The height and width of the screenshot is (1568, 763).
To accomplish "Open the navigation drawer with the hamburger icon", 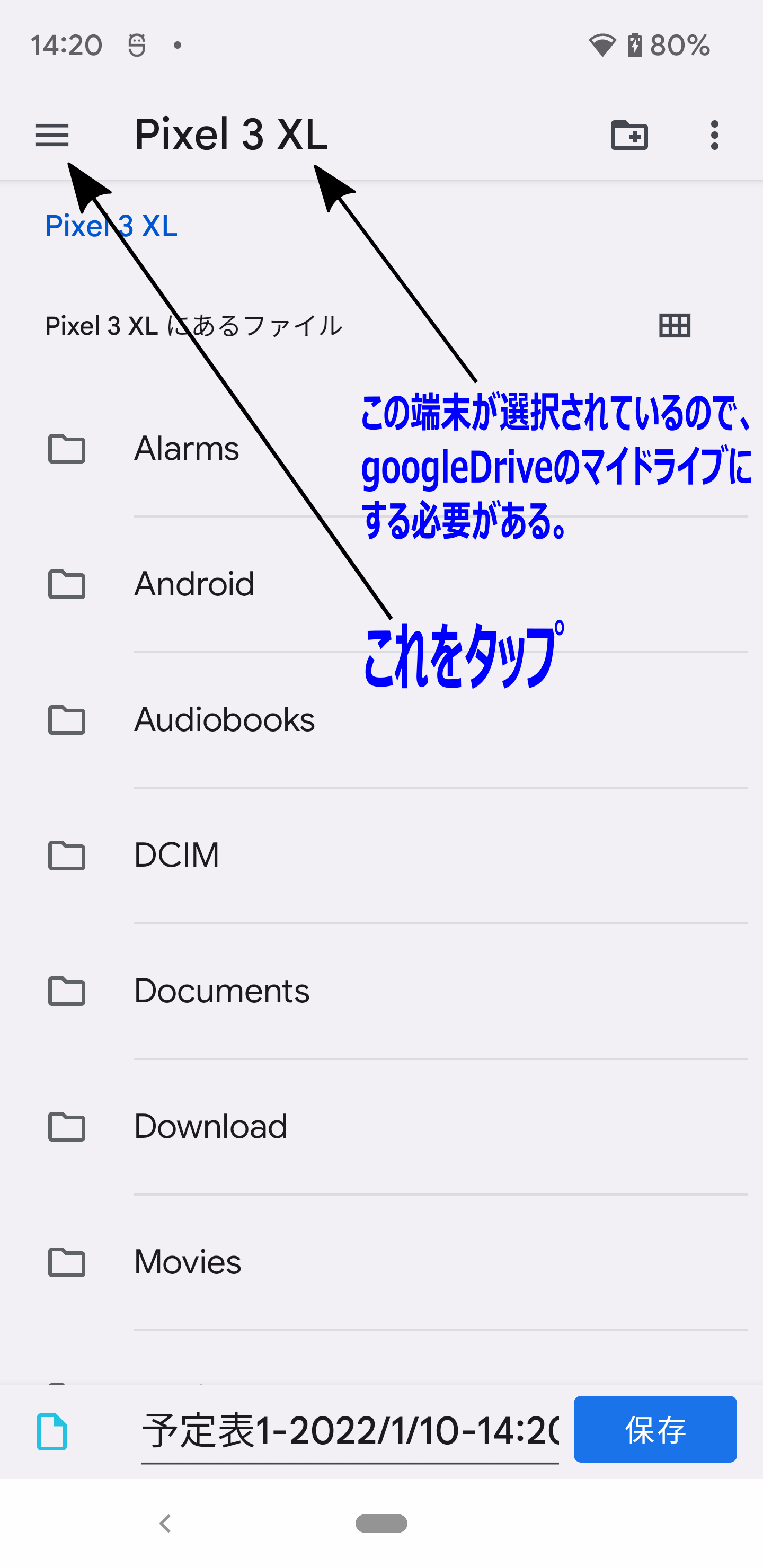I will [52, 136].
